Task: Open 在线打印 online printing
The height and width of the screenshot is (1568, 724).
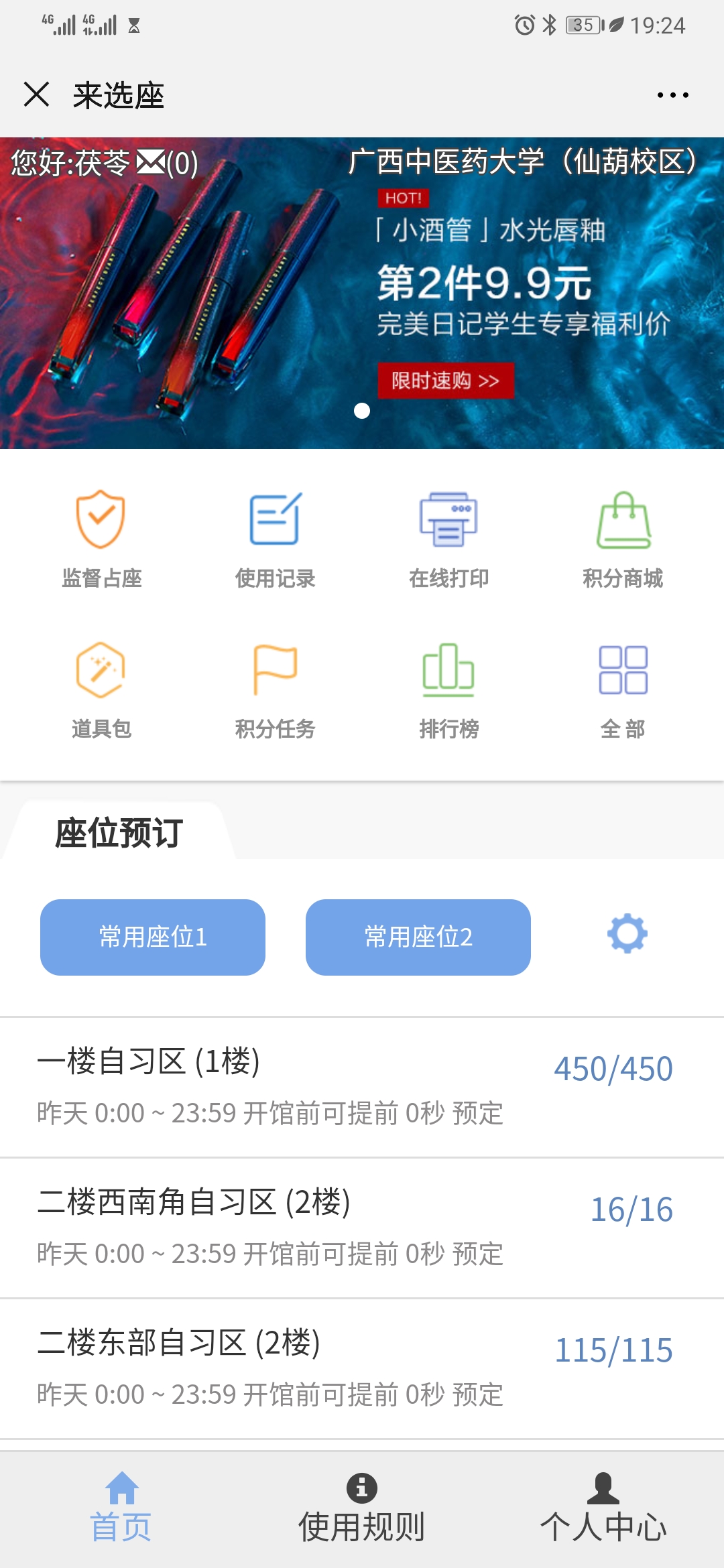Action: pyautogui.click(x=448, y=538)
